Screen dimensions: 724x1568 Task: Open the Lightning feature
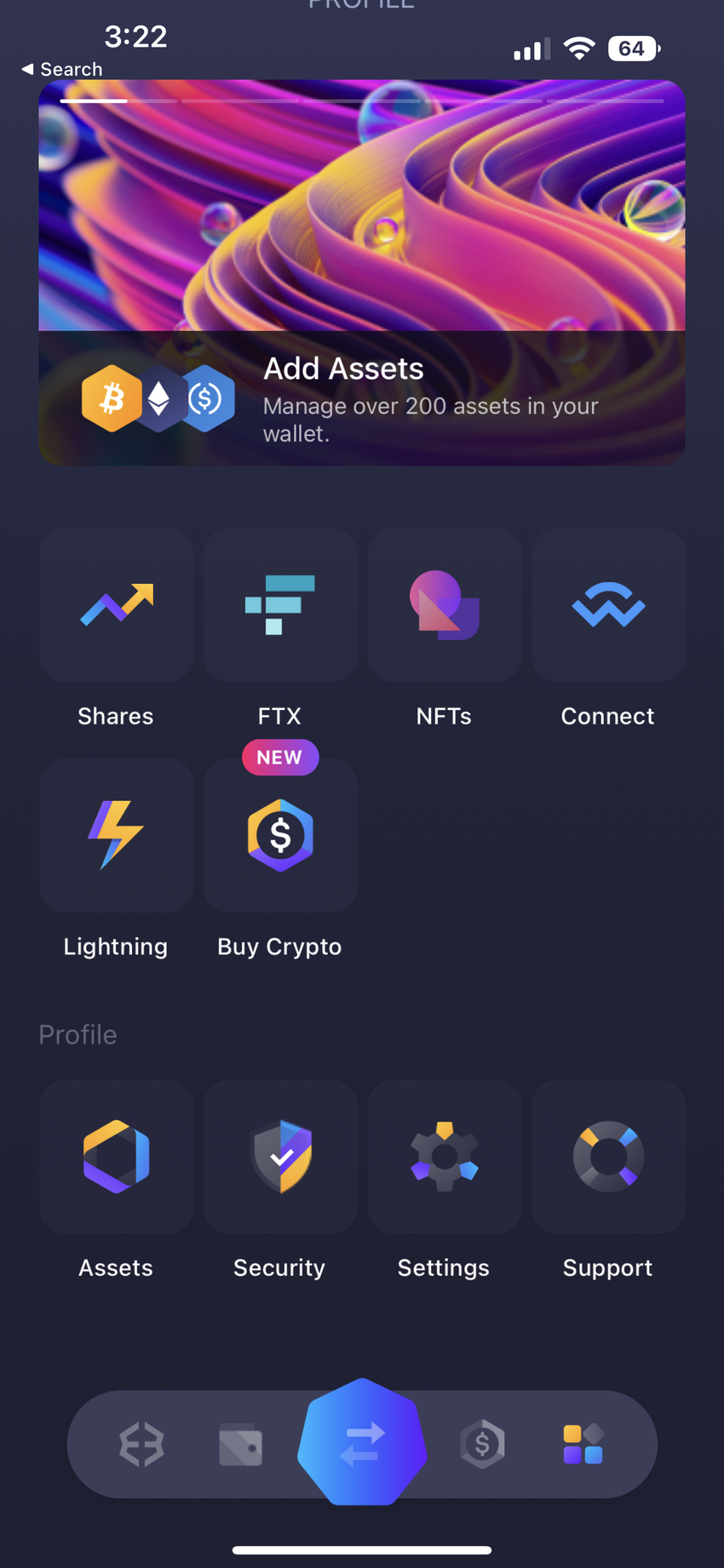pyautogui.click(x=117, y=835)
